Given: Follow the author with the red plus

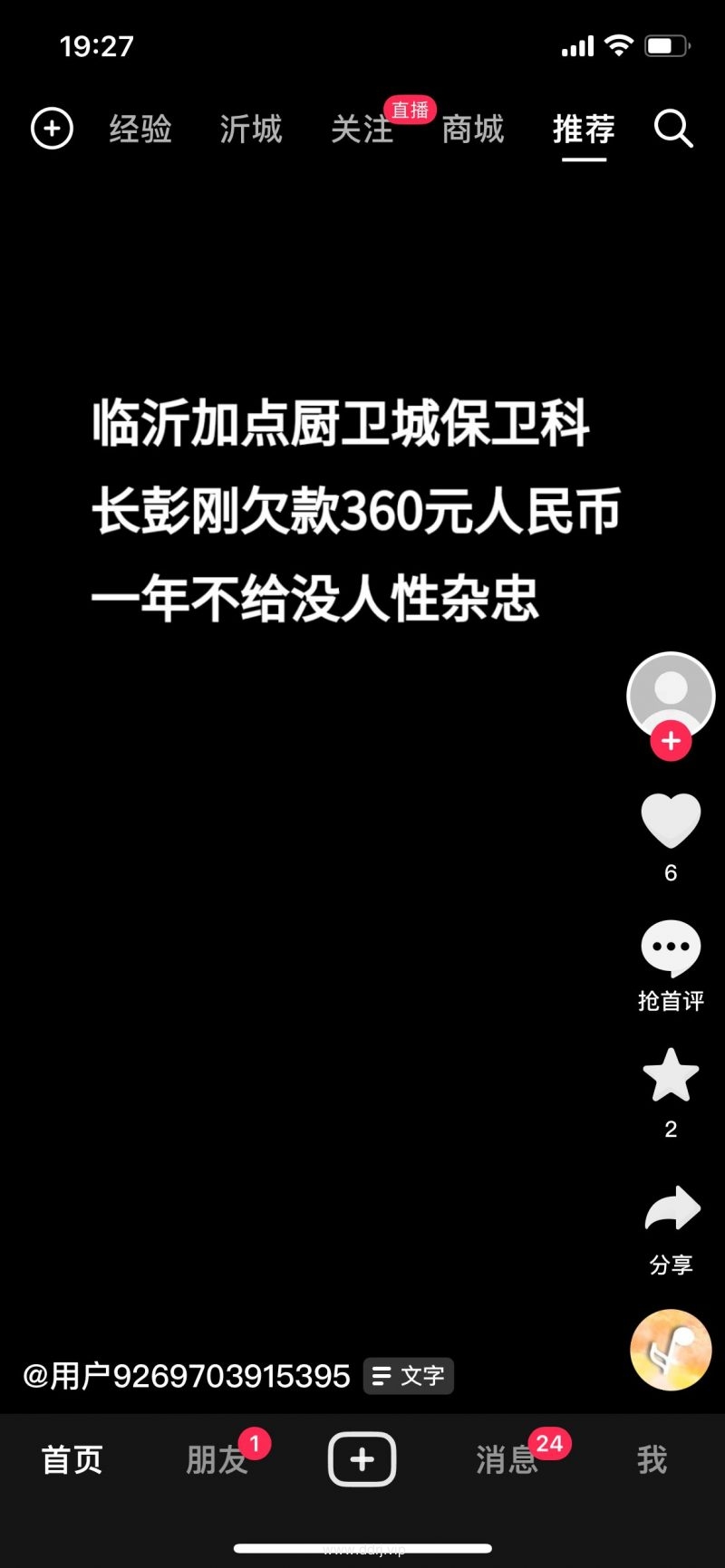Looking at the screenshot, I should pyautogui.click(x=671, y=741).
